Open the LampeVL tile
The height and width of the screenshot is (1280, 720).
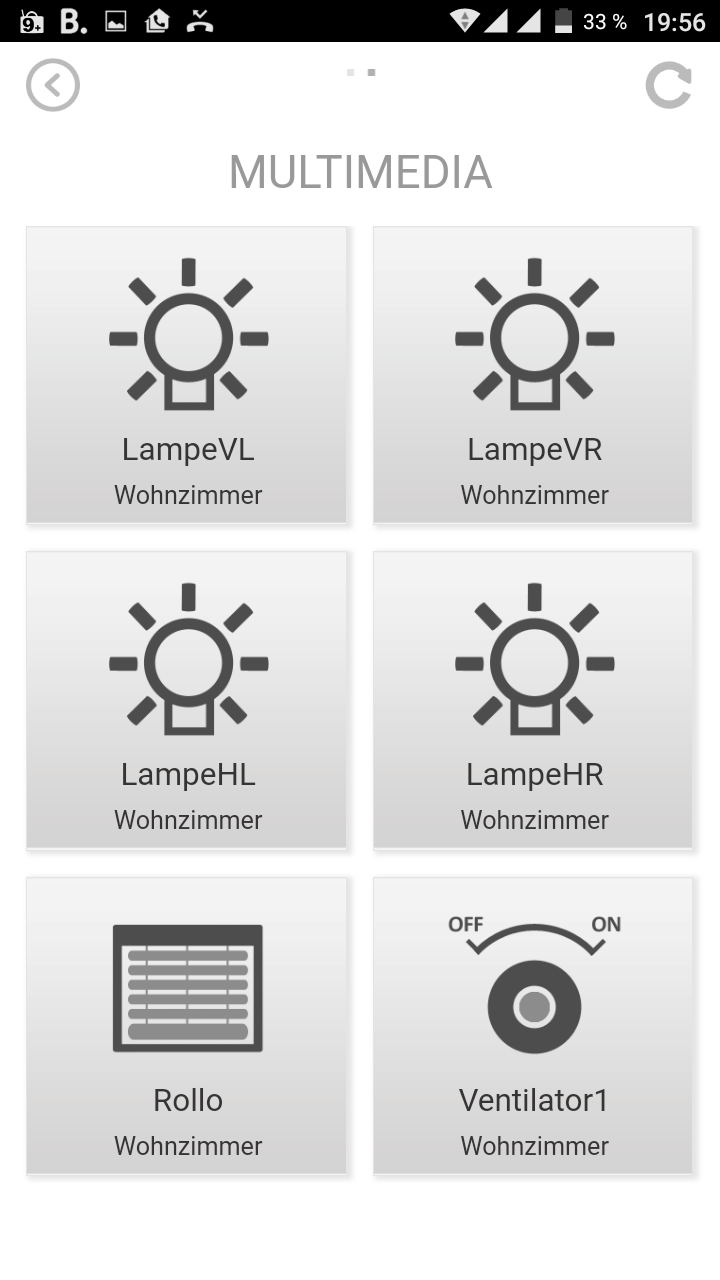(x=187, y=375)
